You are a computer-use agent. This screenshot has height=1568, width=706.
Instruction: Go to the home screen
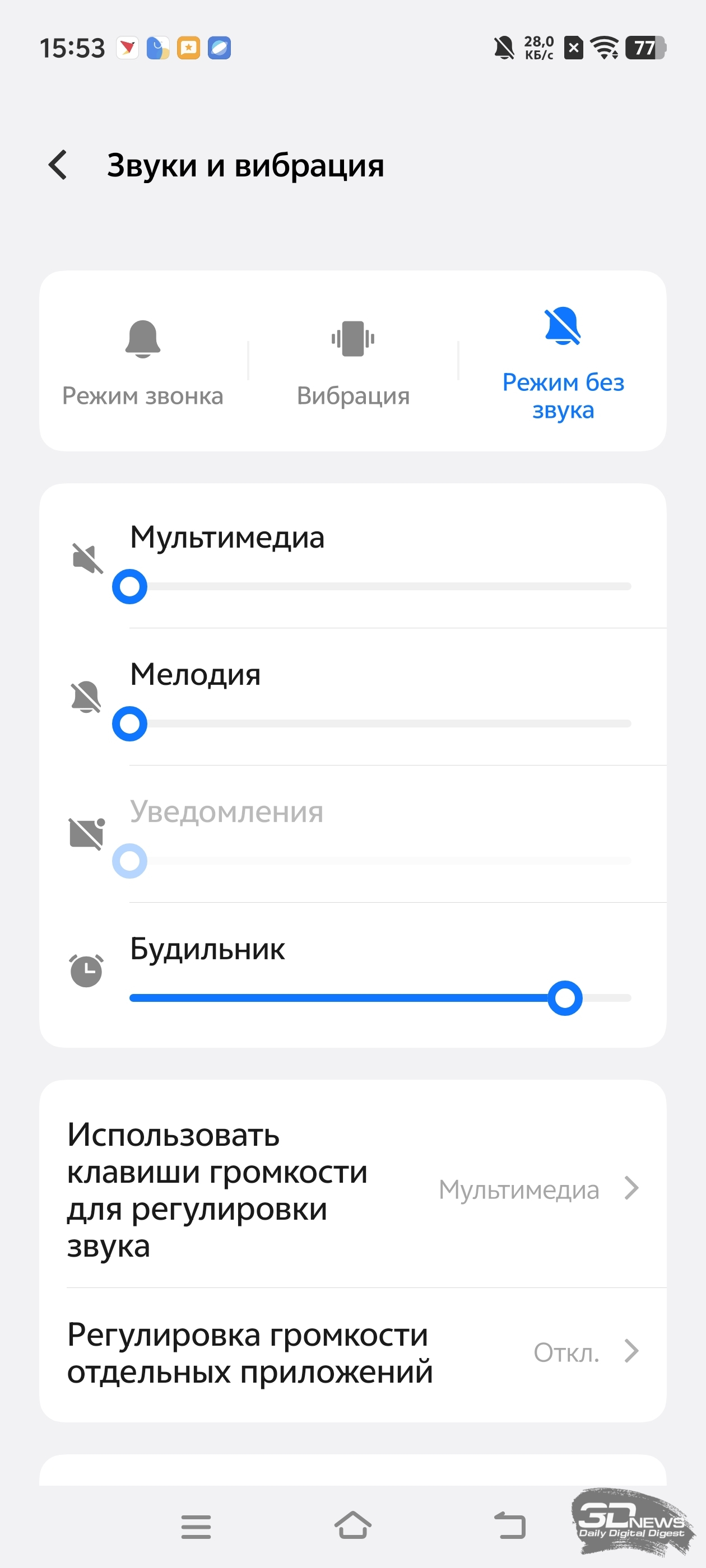[x=352, y=1525]
